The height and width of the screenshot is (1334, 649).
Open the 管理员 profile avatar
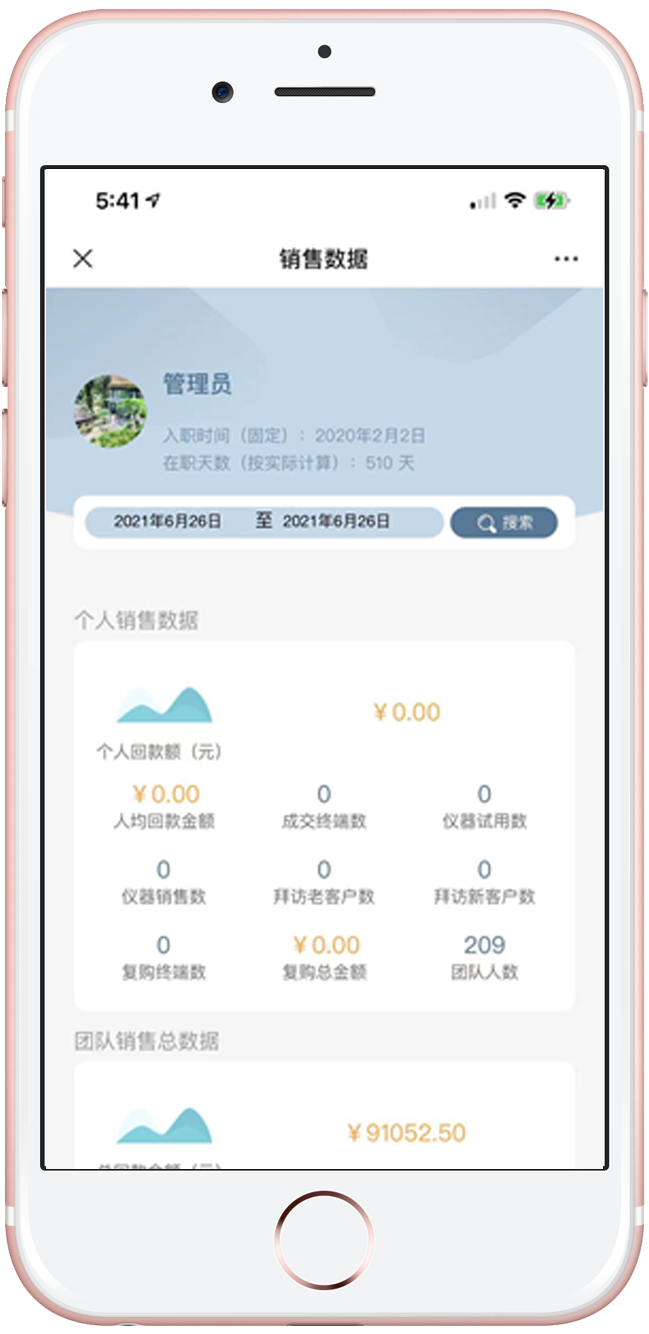(x=110, y=411)
